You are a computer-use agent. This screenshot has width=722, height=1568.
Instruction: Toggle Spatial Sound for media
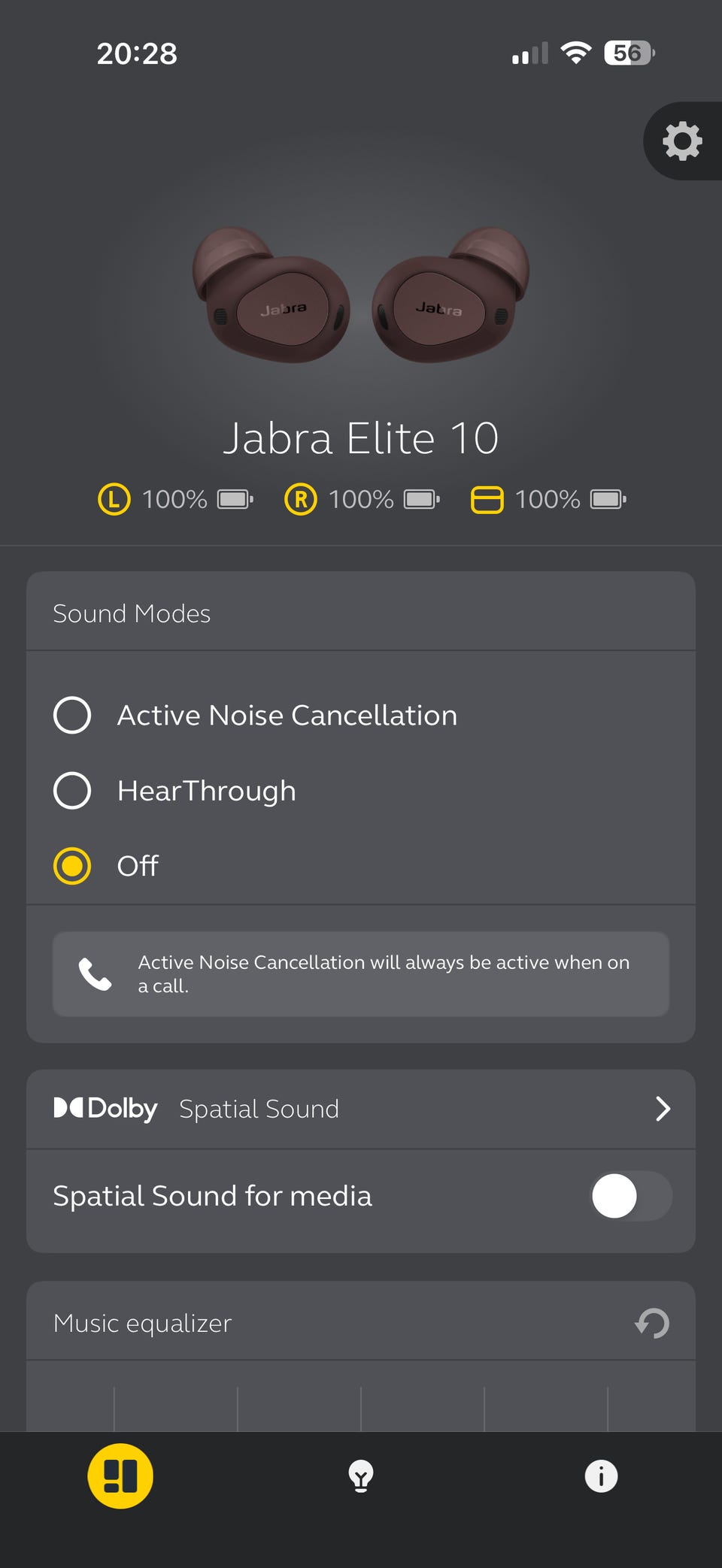pyautogui.click(x=630, y=1196)
